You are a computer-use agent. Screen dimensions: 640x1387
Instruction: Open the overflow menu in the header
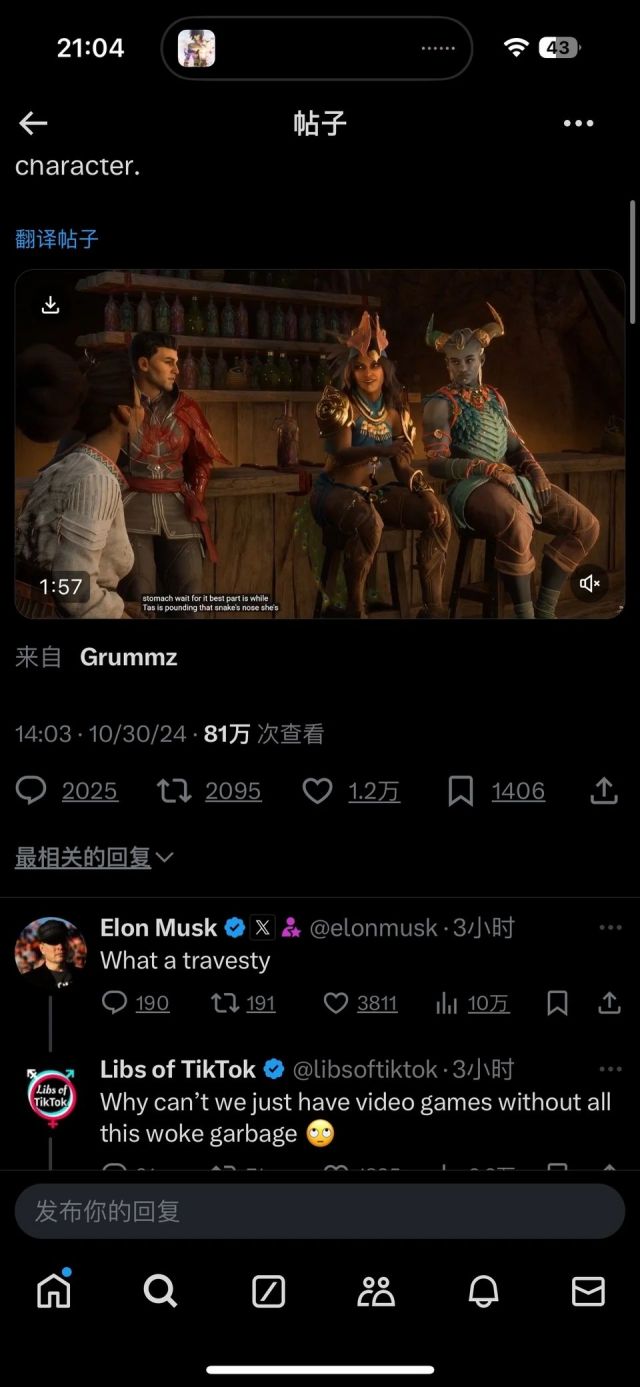coord(578,123)
